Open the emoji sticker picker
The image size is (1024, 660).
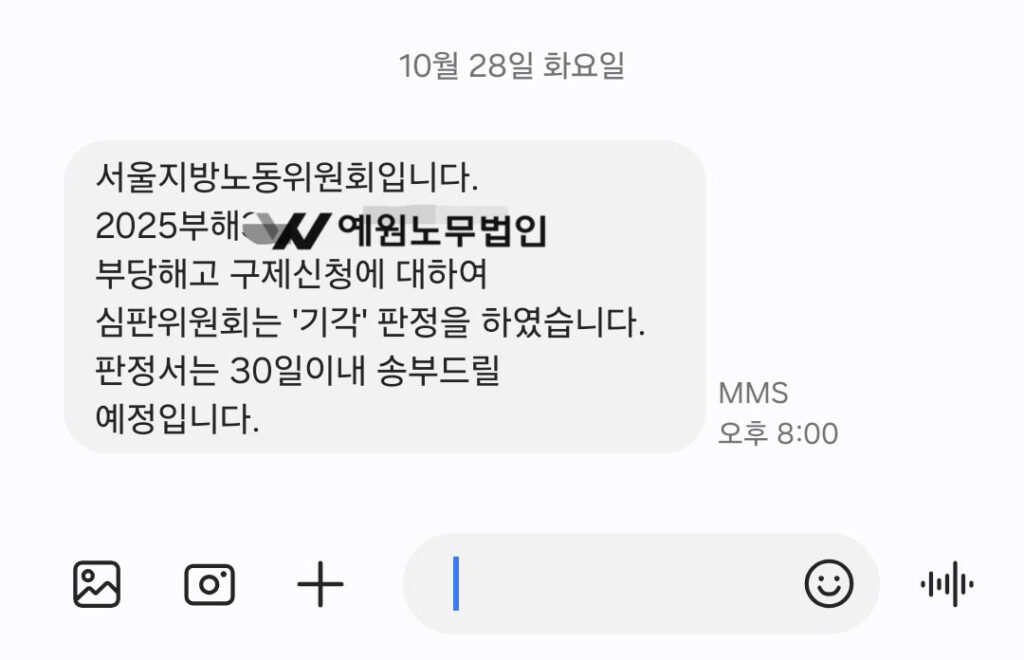(829, 584)
